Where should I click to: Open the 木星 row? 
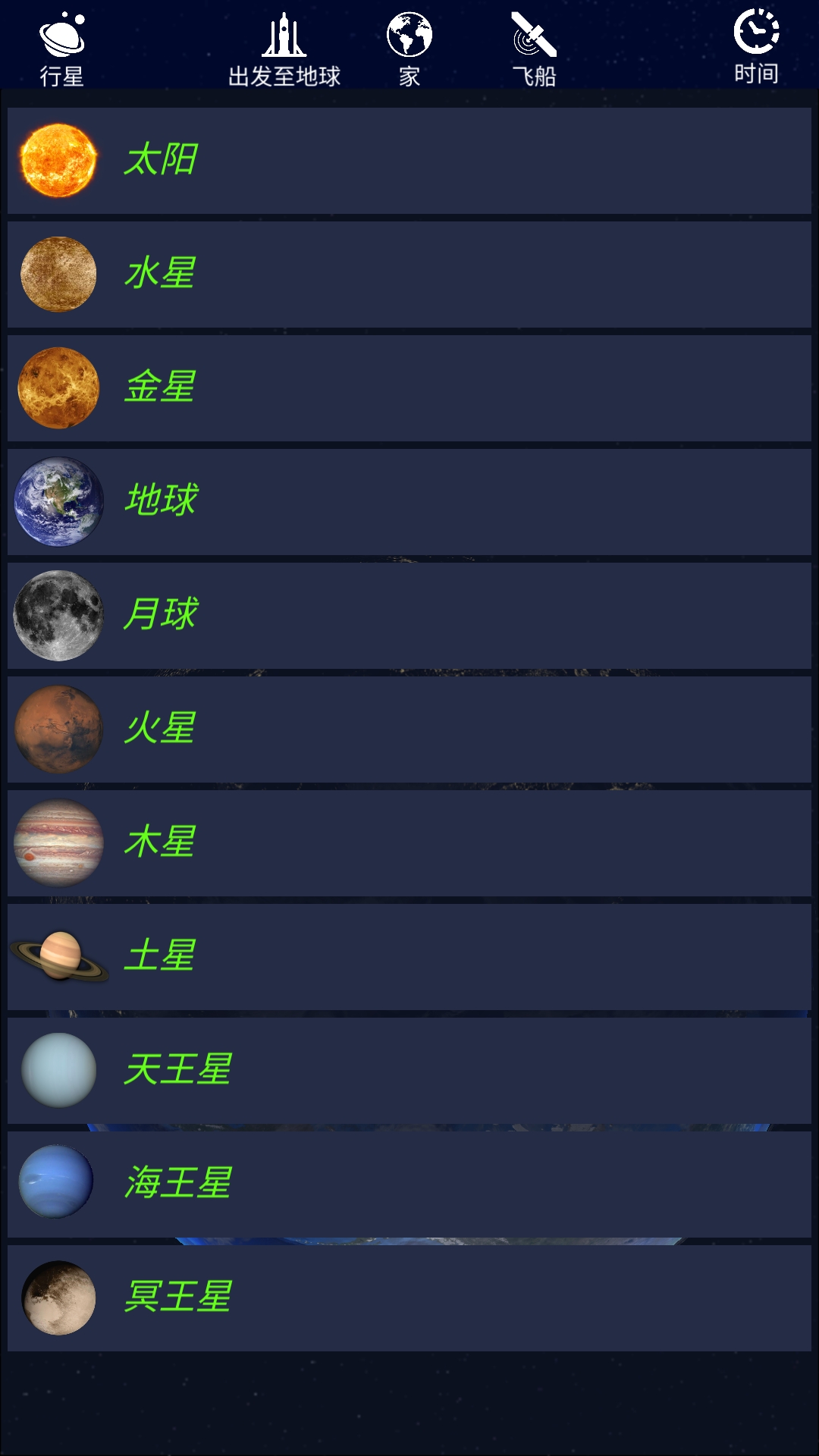coord(409,843)
